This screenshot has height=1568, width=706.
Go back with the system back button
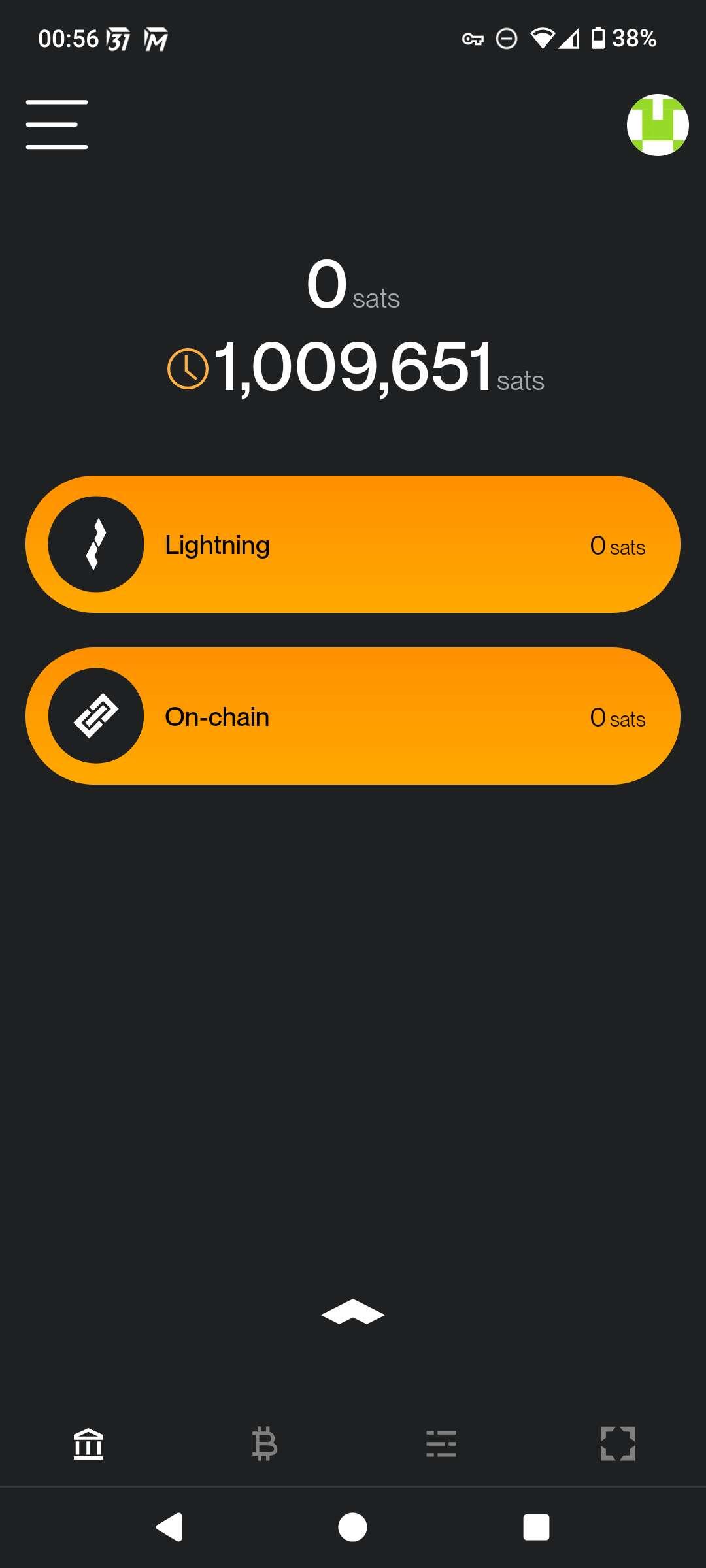[169, 1527]
